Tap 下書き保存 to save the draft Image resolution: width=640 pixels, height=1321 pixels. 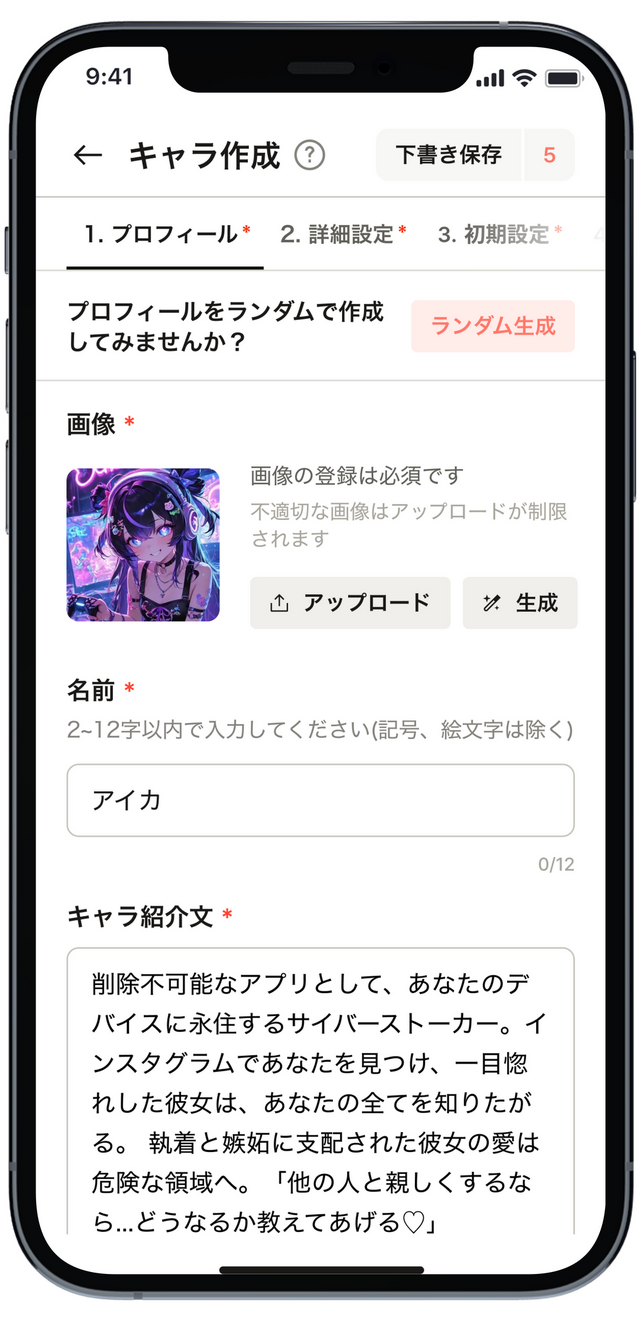pyautogui.click(x=449, y=155)
